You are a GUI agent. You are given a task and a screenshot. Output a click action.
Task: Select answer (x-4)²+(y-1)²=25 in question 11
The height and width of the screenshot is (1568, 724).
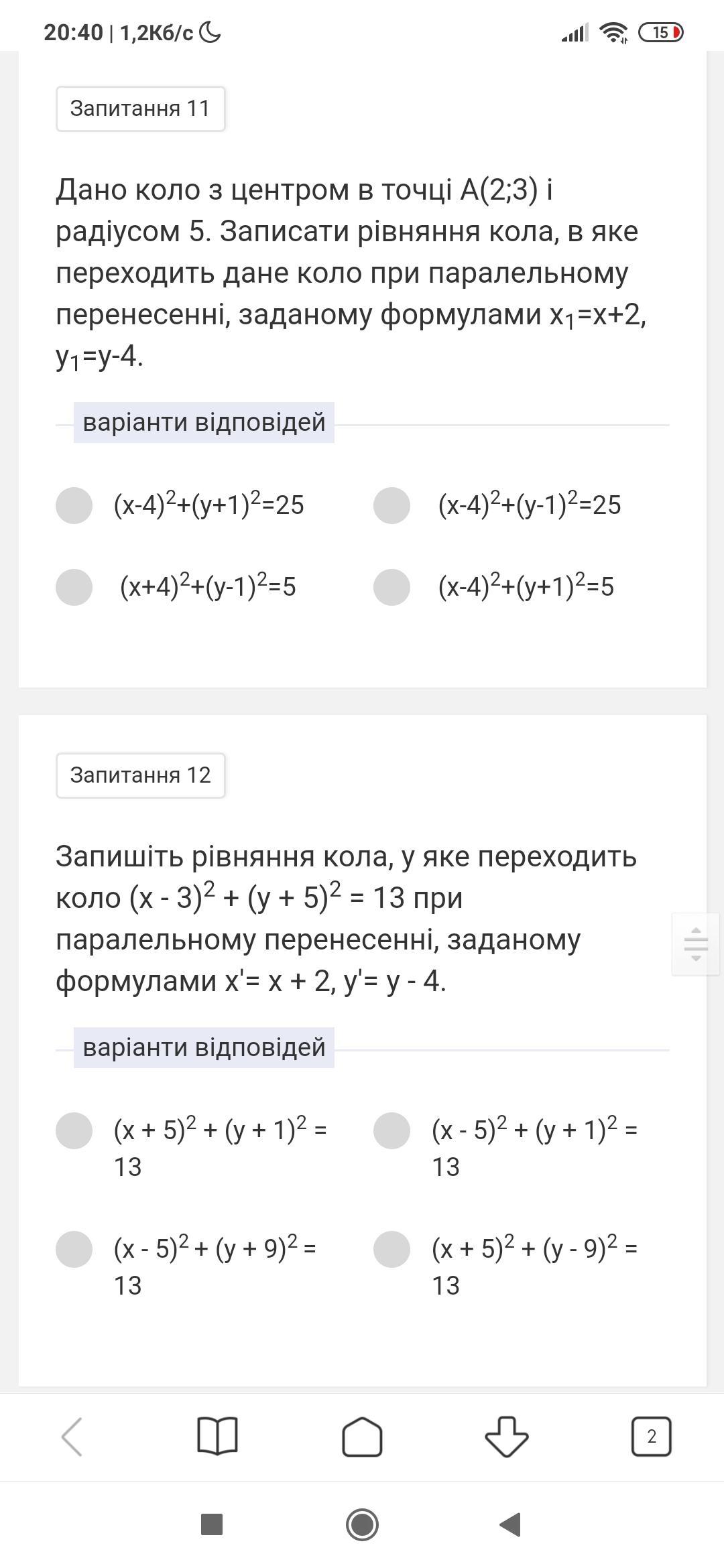click(x=391, y=505)
